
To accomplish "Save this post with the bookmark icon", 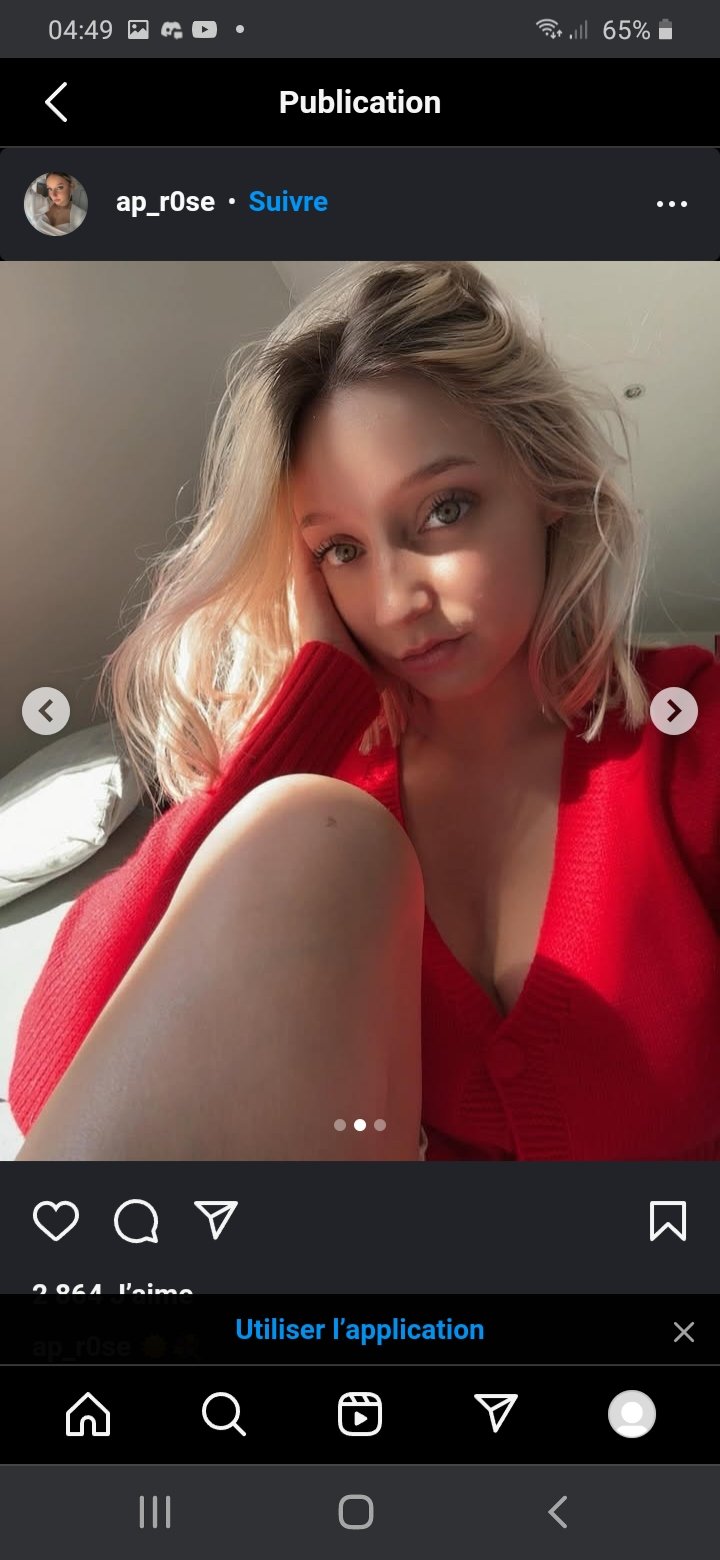I will click(x=667, y=1221).
